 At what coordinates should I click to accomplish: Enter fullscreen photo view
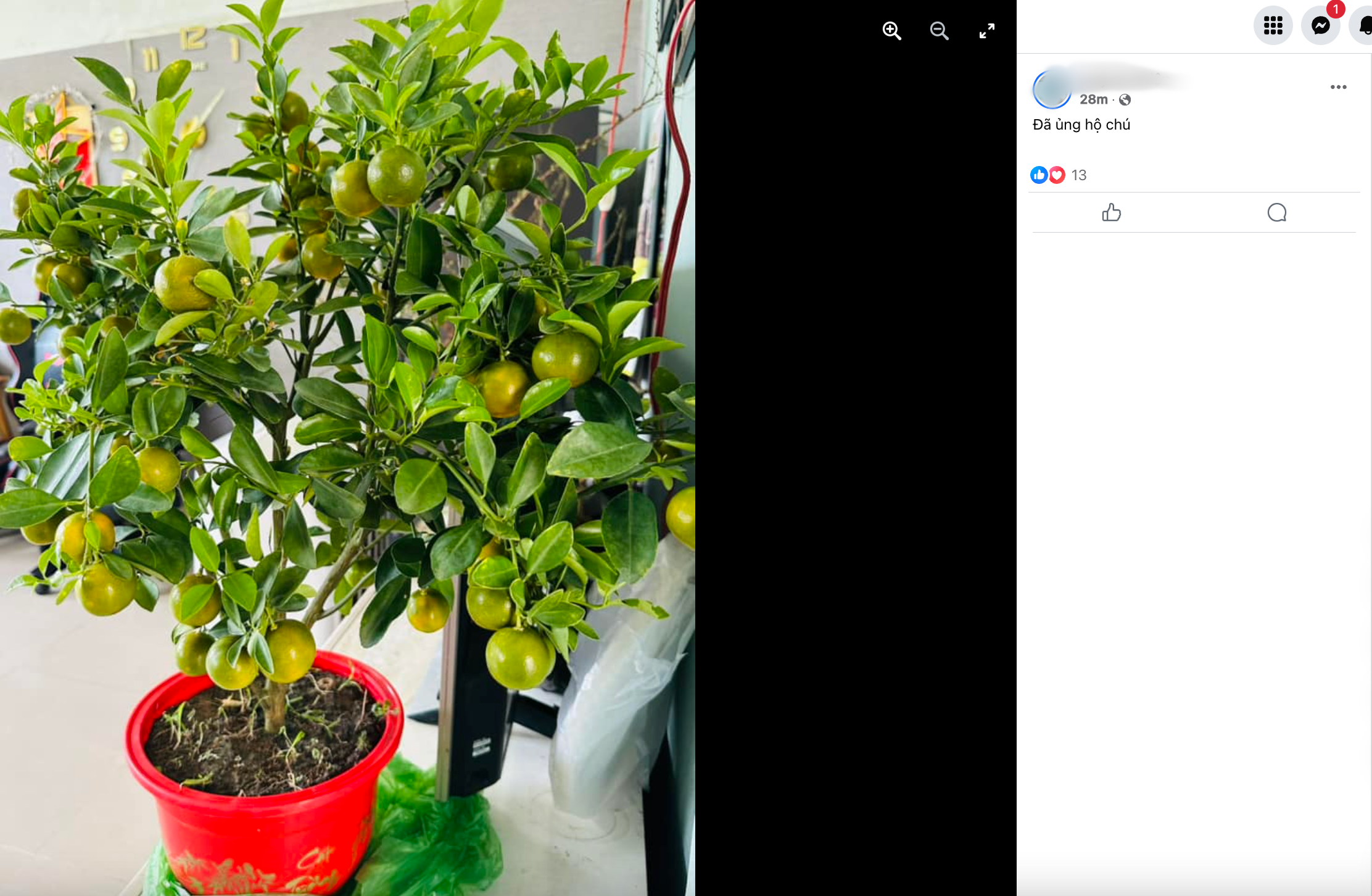[x=986, y=30]
